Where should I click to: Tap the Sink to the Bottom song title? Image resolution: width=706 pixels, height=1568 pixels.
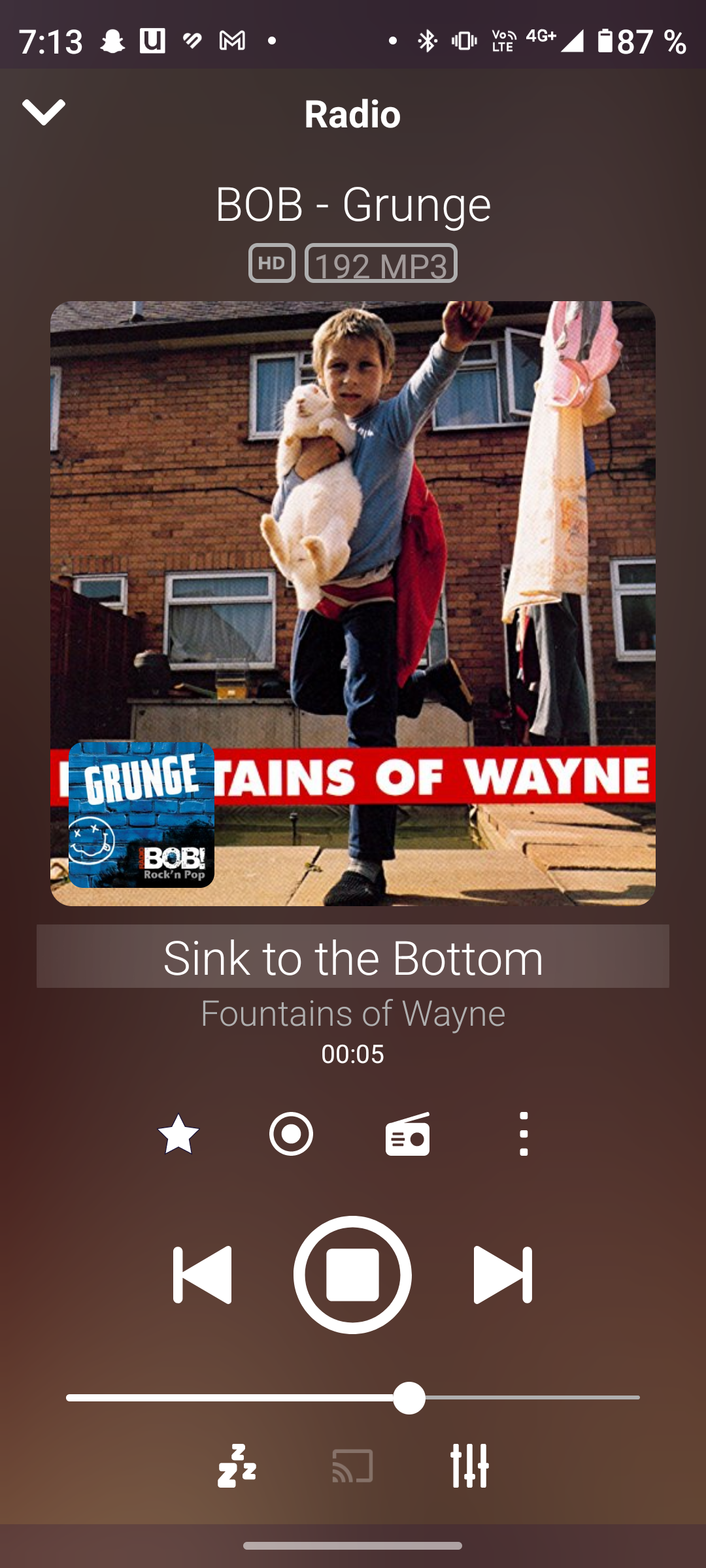click(x=352, y=958)
